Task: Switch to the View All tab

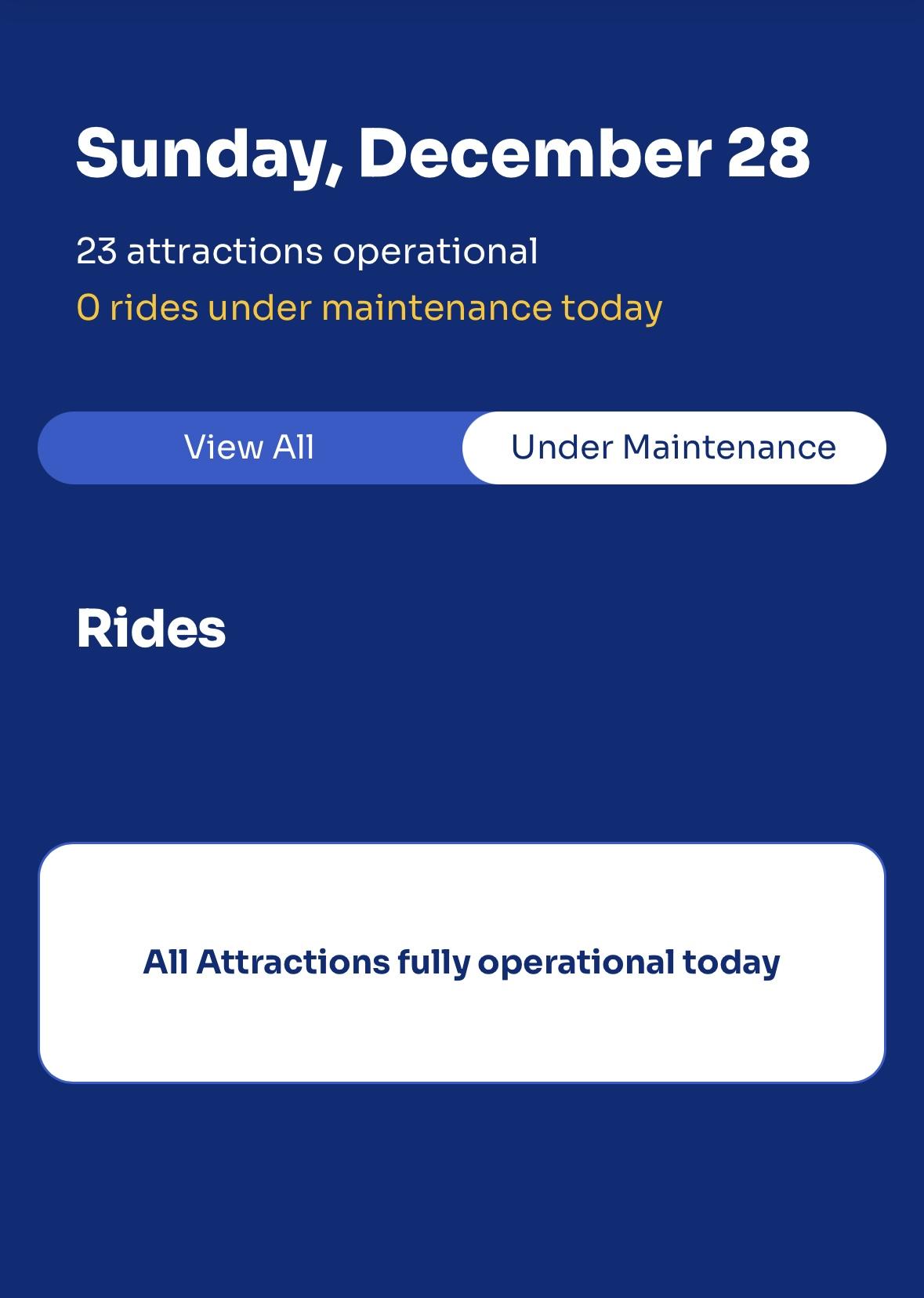Action: 249,448
